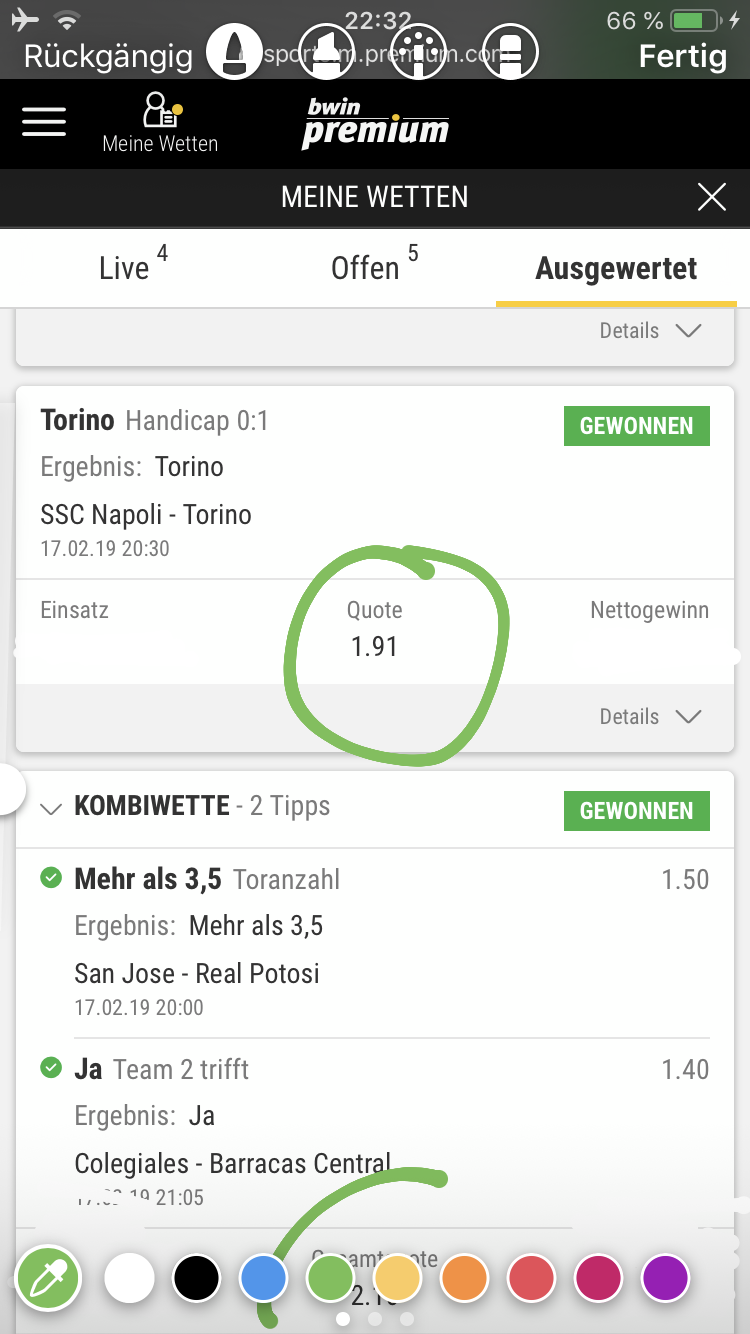Open Meine Wetten
Viewport: 750px width, 1334px height.
[x=160, y=122]
